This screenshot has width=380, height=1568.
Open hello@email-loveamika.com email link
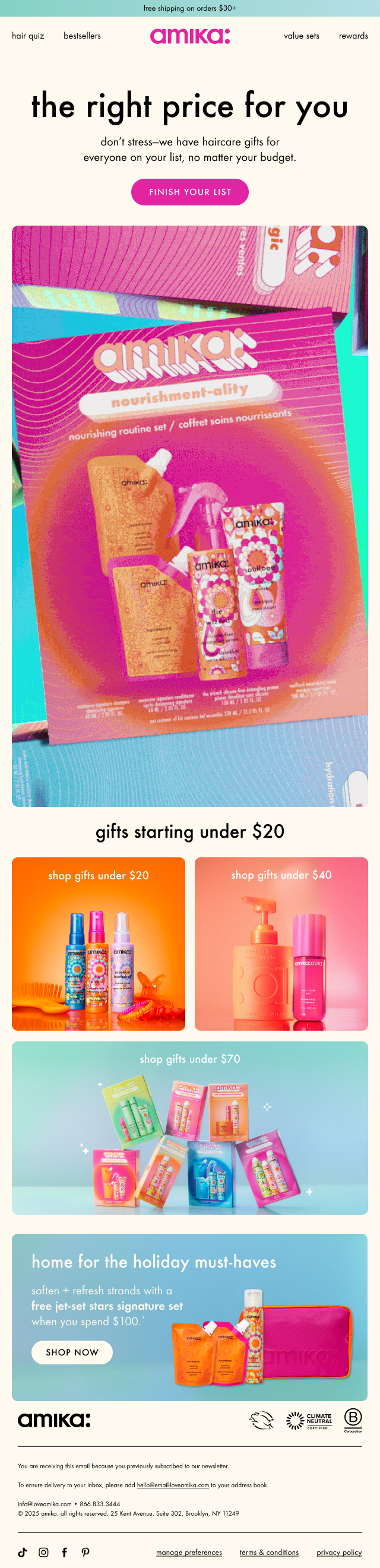172,1485
